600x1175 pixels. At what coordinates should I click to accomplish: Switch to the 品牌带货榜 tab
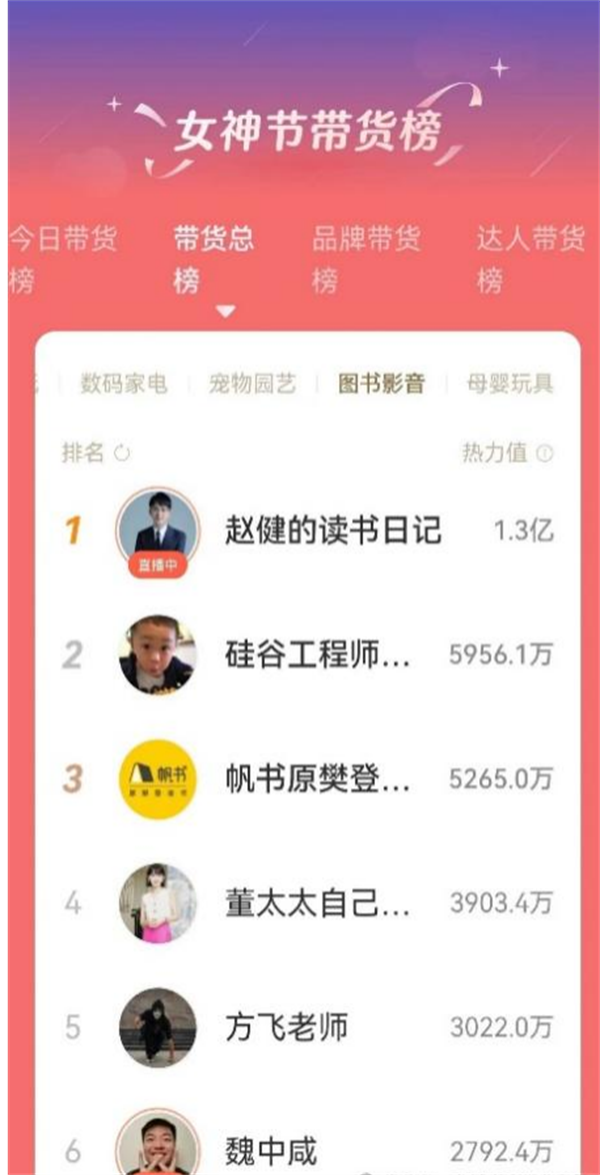click(x=366, y=259)
